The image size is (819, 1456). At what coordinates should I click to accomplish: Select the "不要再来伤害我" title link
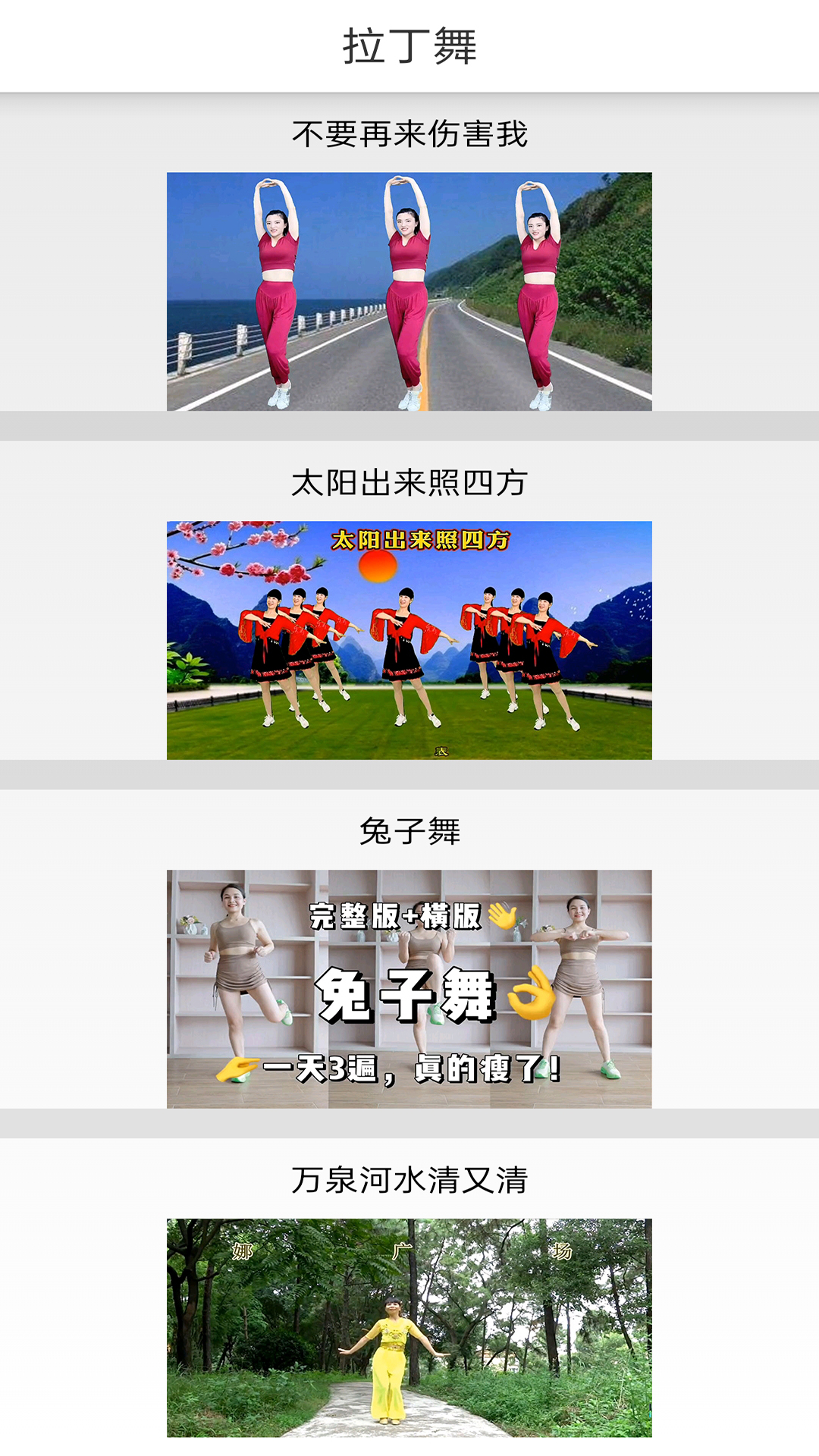[409, 133]
